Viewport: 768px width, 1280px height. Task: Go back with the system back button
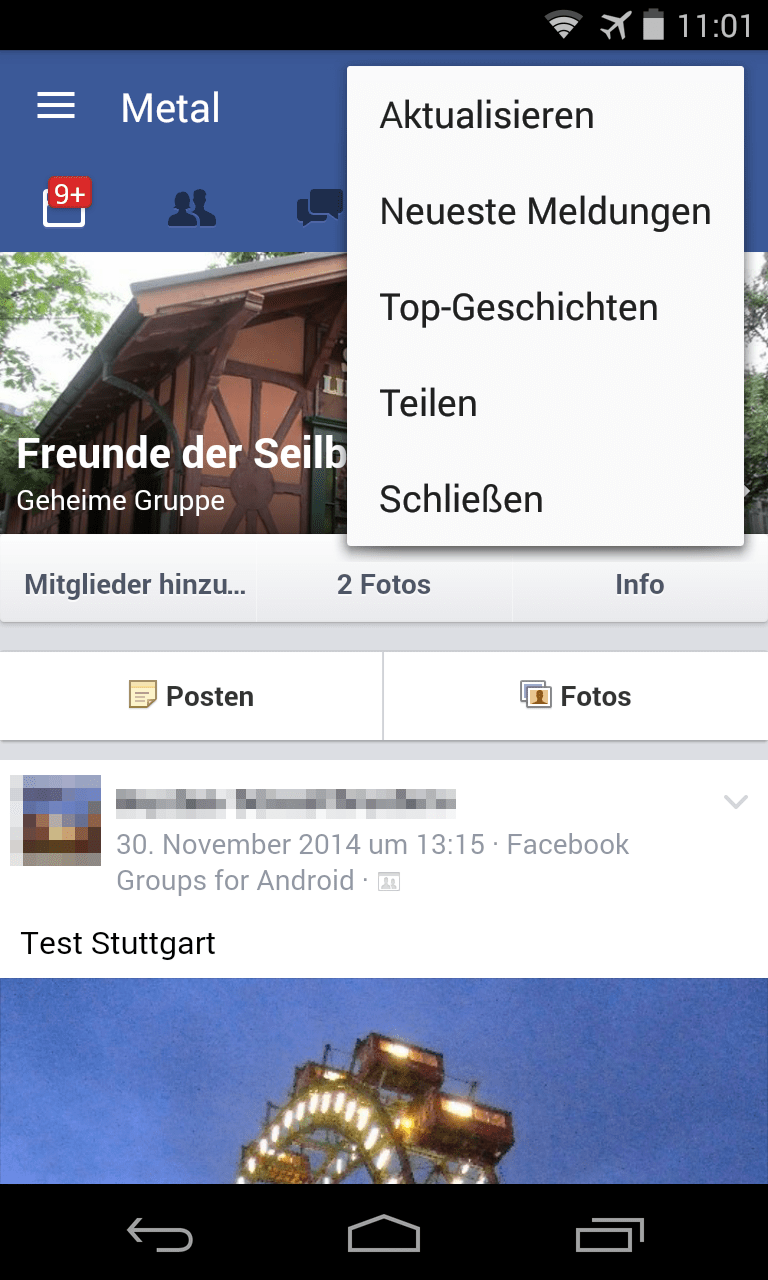[x=160, y=1235]
